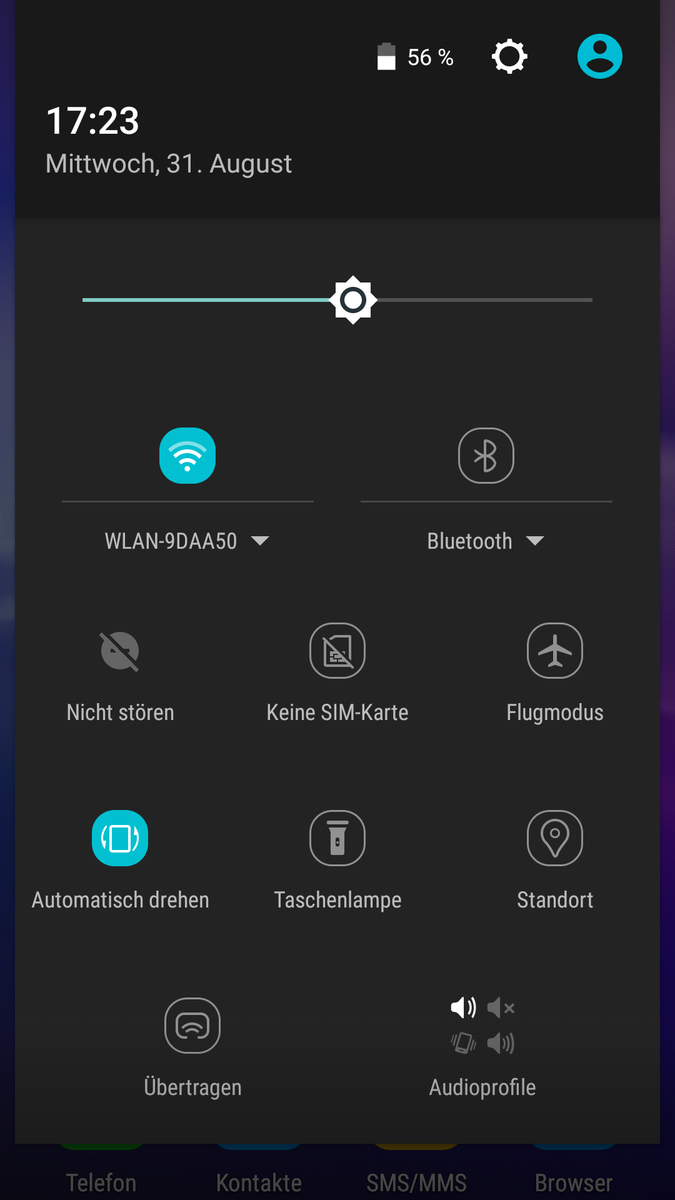Open the Übertragen cast tile
The image size is (675, 1200).
[x=192, y=1049]
